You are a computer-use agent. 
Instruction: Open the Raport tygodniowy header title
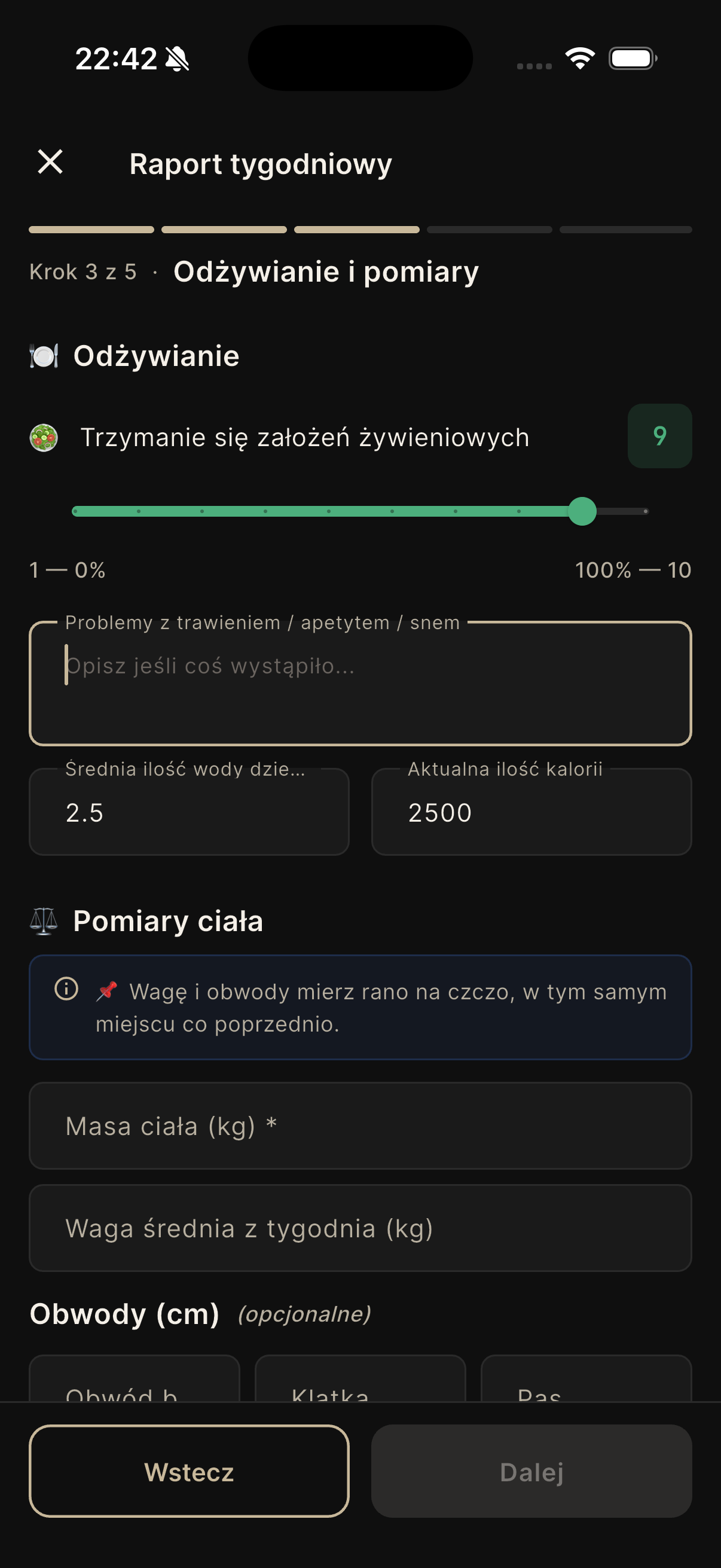(x=261, y=163)
